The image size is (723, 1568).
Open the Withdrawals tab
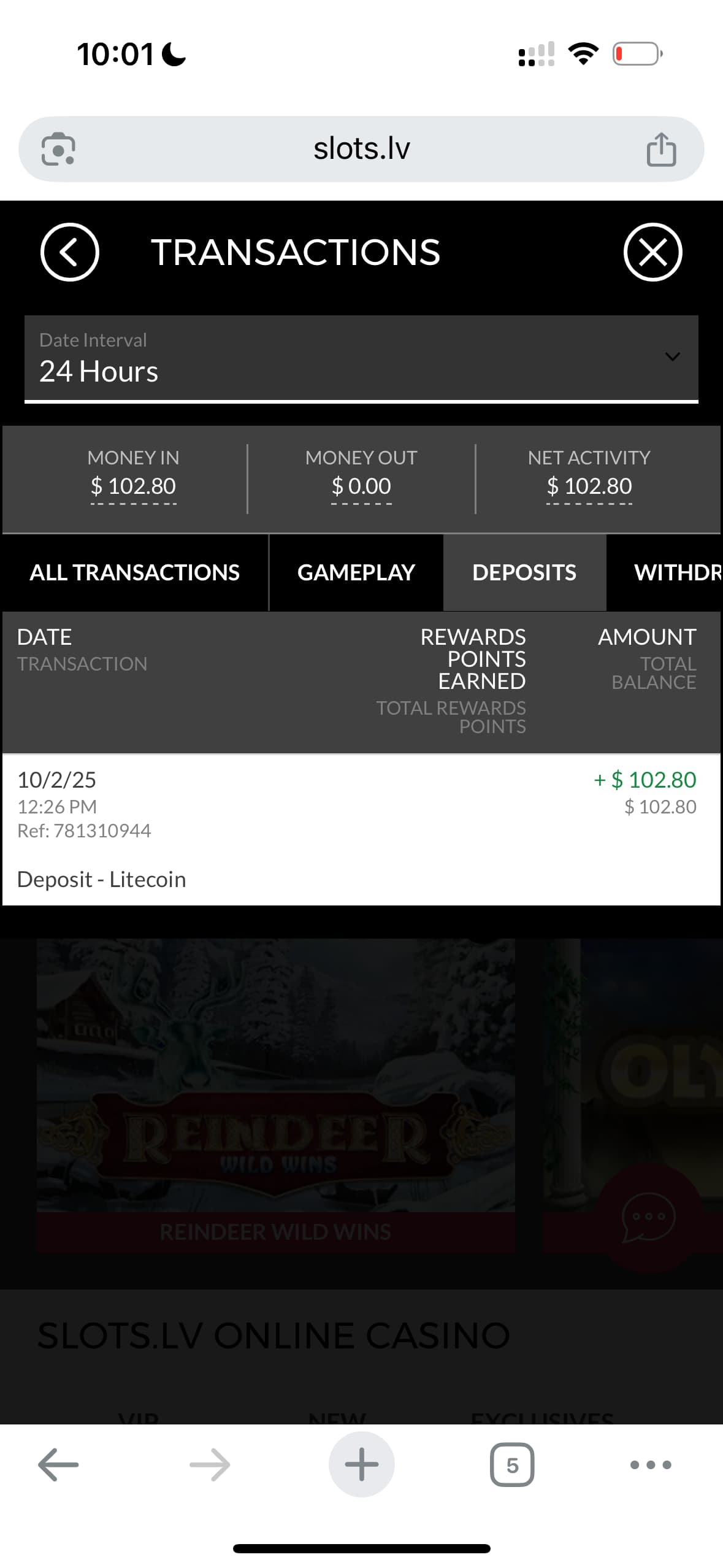(675, 572)
